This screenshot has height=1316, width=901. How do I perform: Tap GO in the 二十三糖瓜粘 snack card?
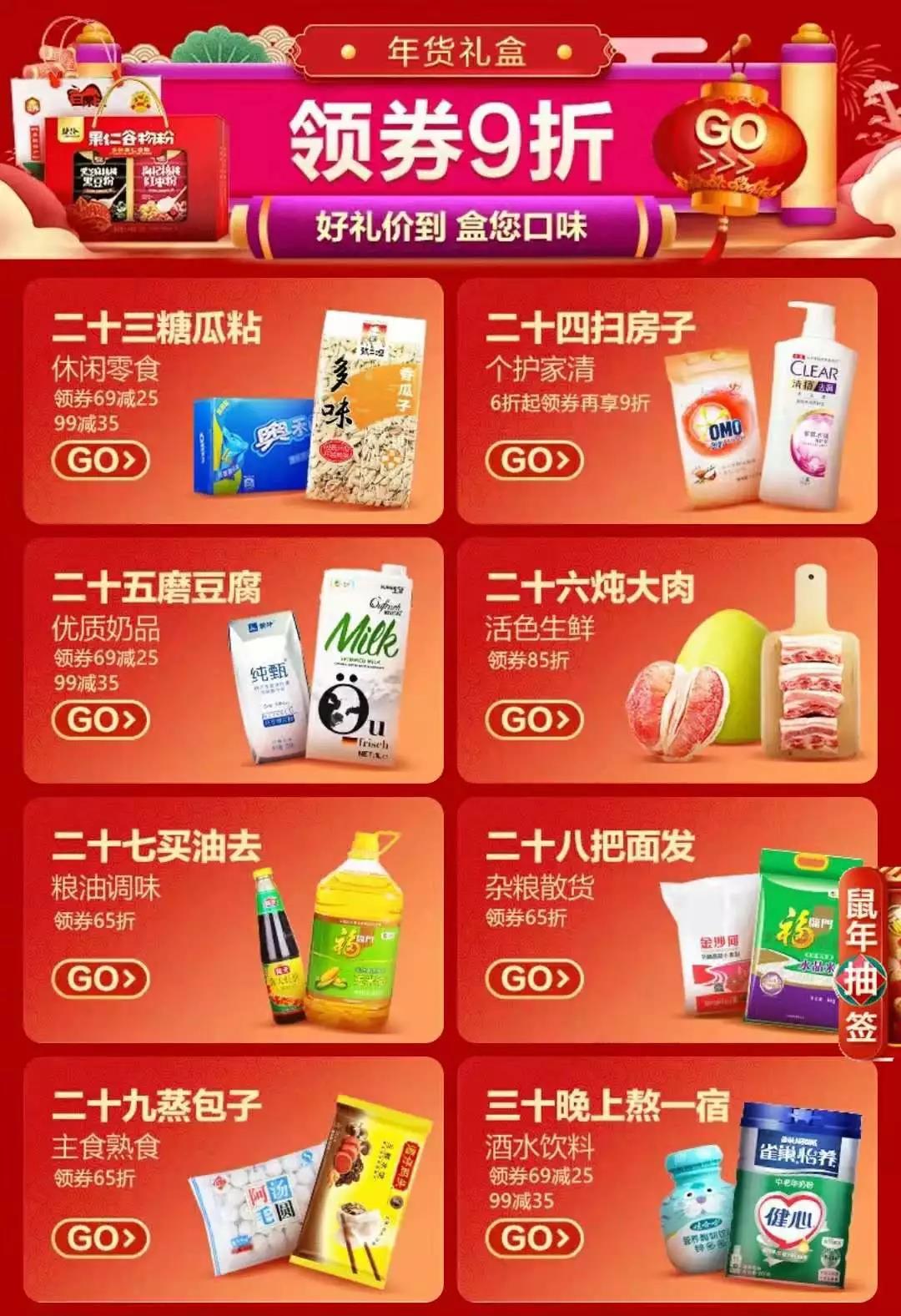click(x=101, y=460)
